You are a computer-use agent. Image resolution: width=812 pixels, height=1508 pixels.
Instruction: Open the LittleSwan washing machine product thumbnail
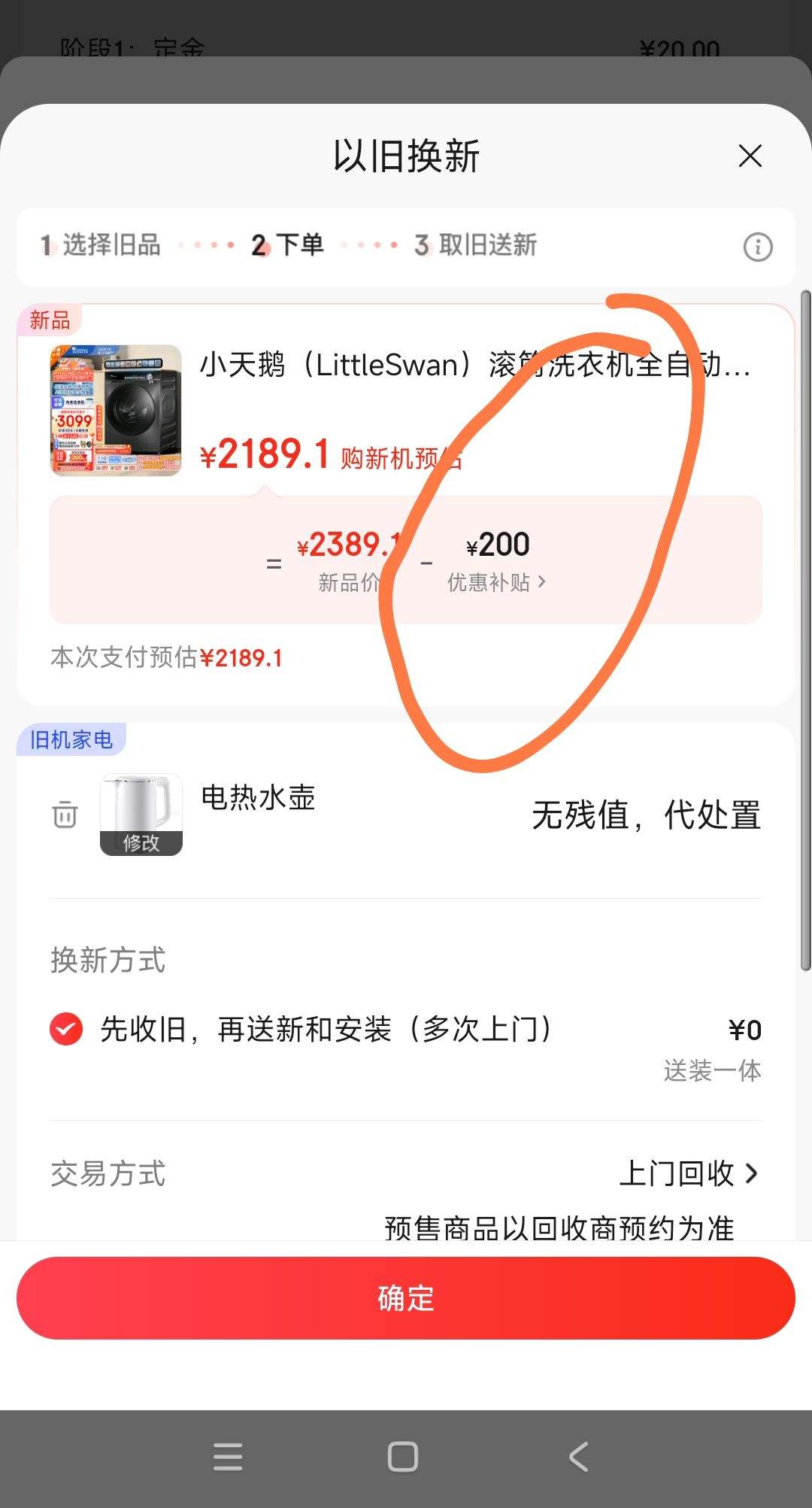[115, 410]
